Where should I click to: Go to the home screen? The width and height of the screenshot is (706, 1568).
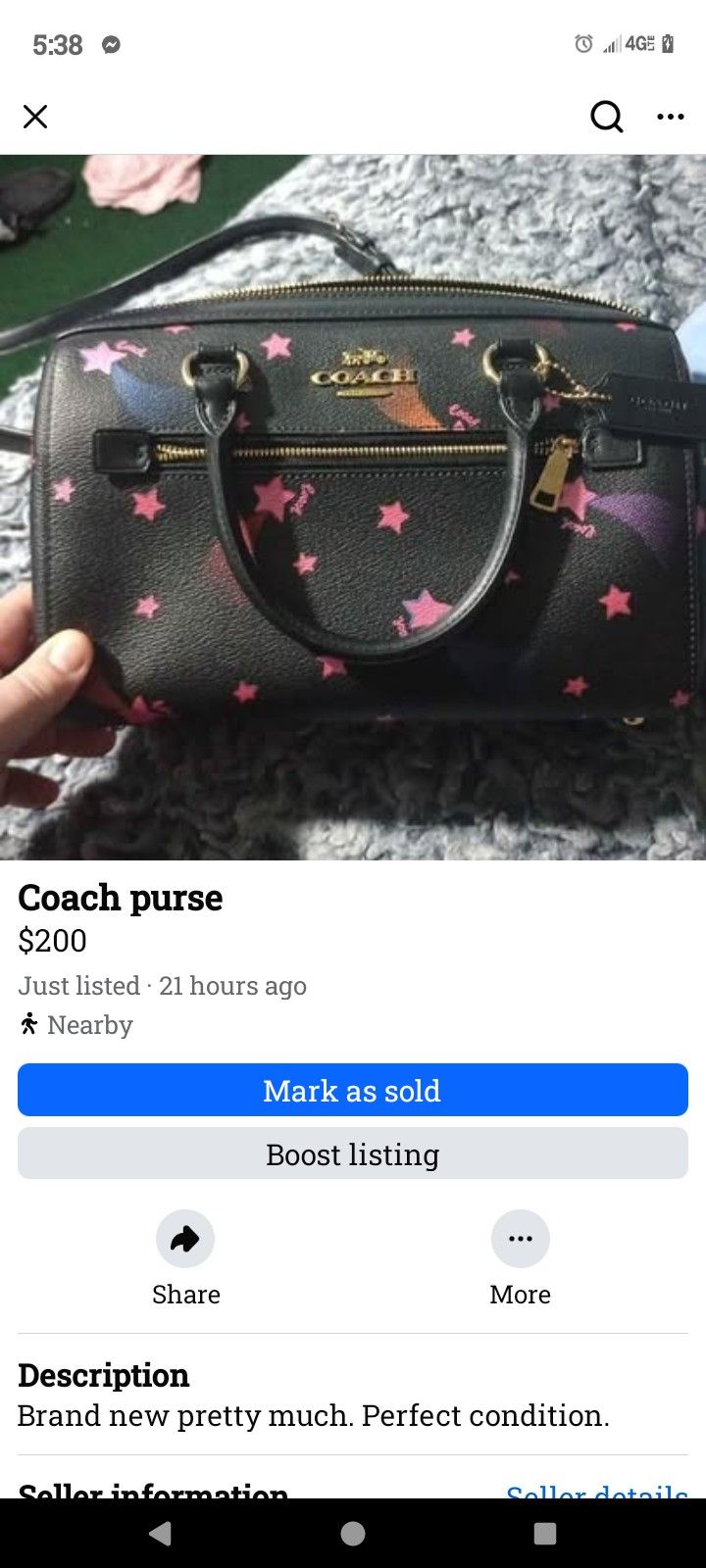click(x=353, y=1534)
